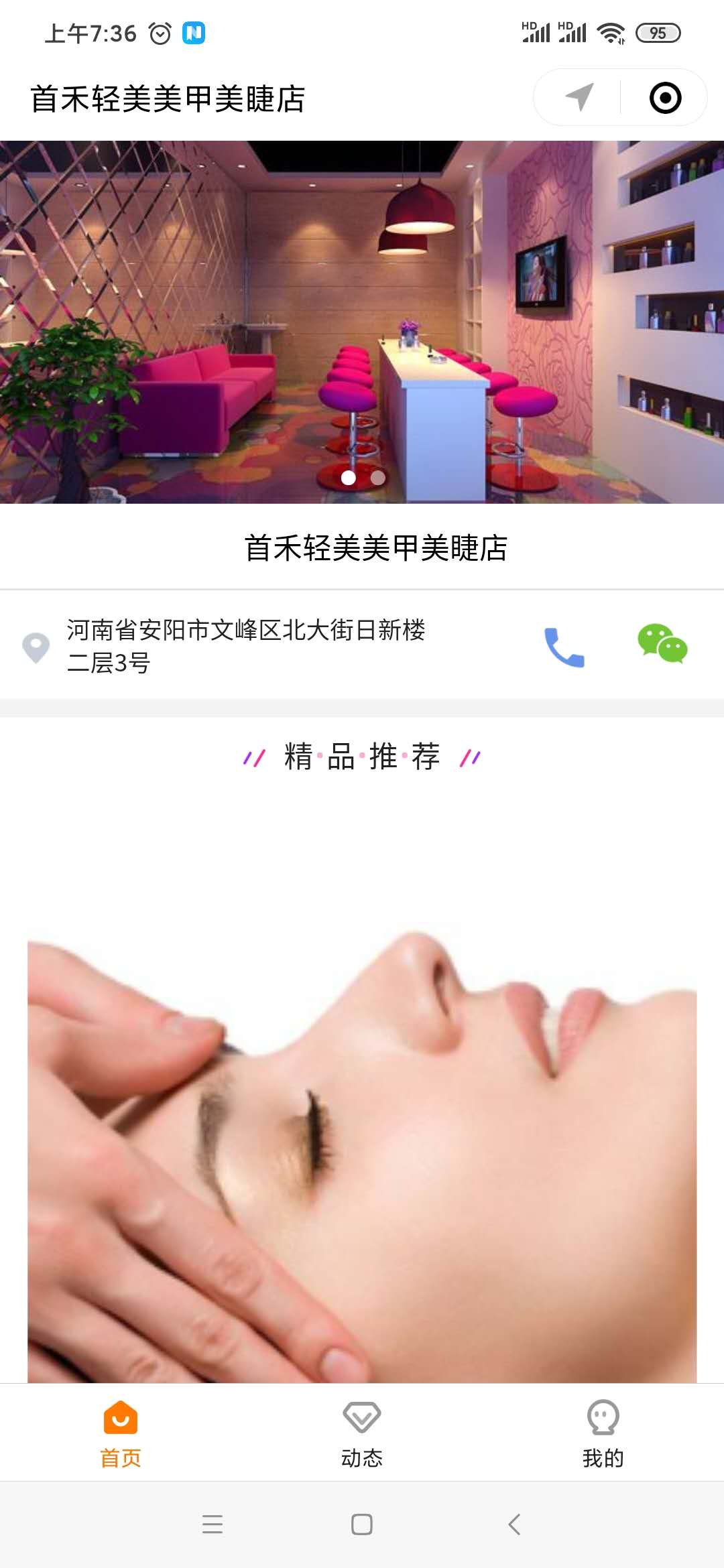
Task: Tap the phone icon to call the salon
Action: (x=564, y=648)
